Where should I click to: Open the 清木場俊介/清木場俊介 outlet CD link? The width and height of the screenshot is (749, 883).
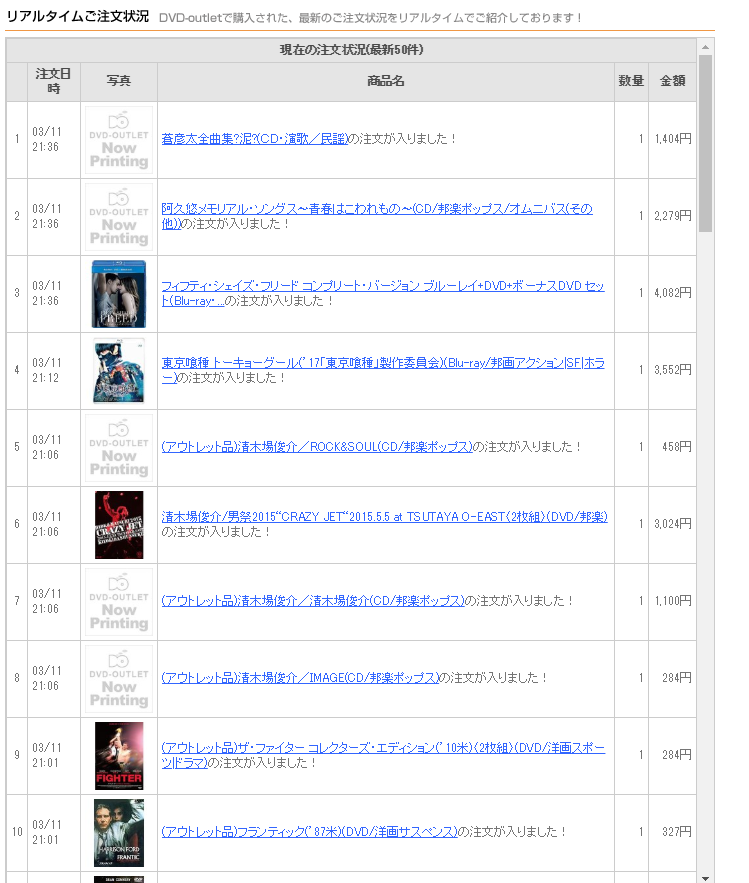(313, 601)
